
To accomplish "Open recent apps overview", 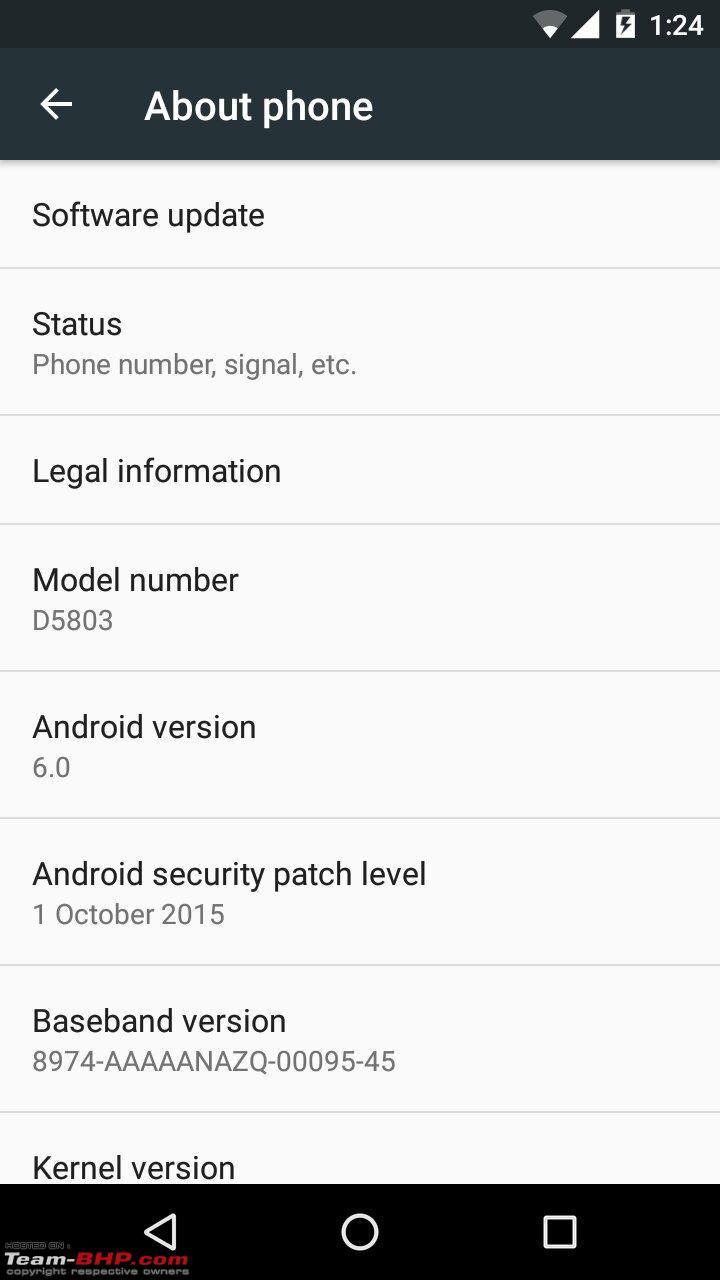I will coord(559,1232).
